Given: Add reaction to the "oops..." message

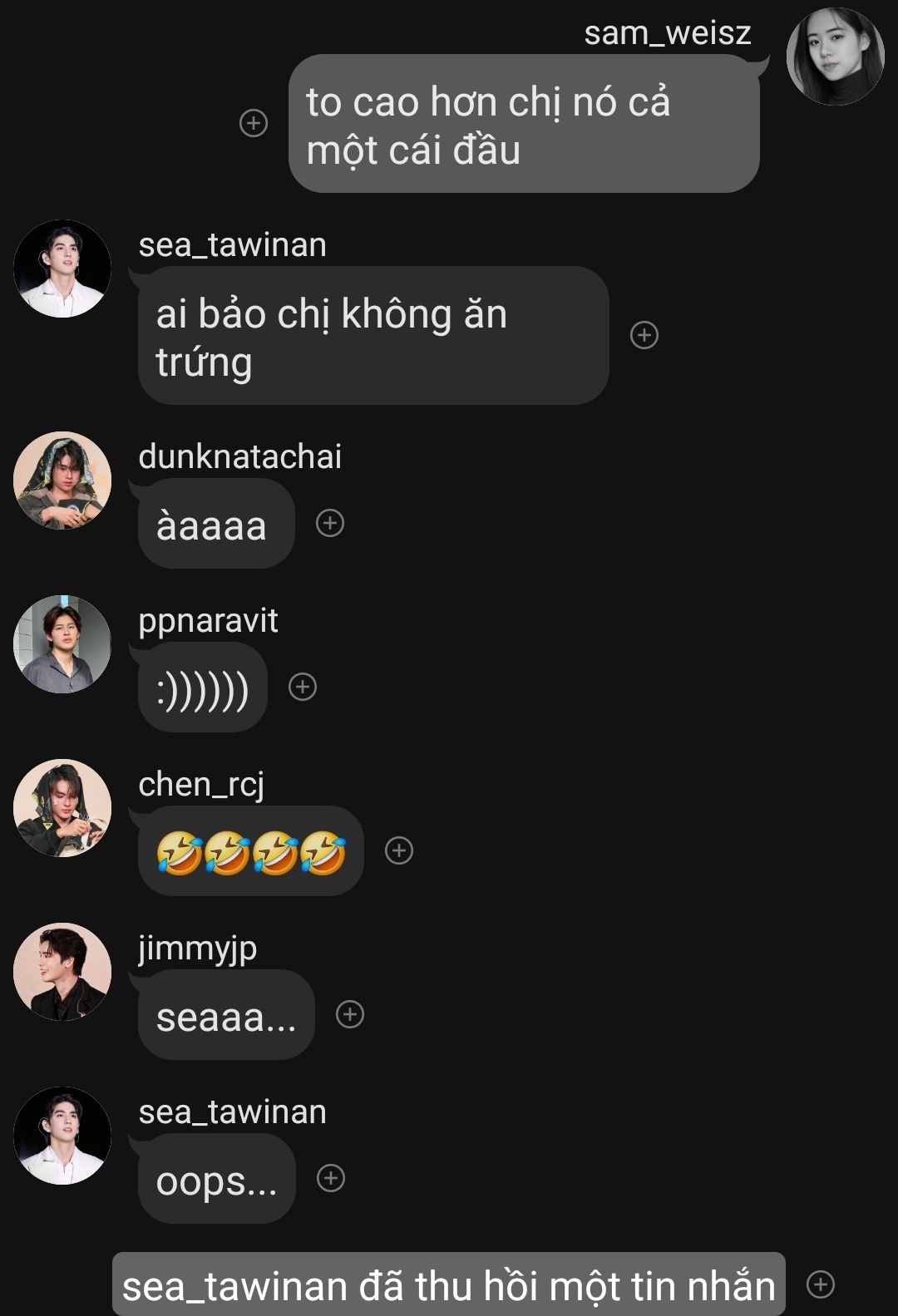Looking at the screenshot, I should point(331,1178).
